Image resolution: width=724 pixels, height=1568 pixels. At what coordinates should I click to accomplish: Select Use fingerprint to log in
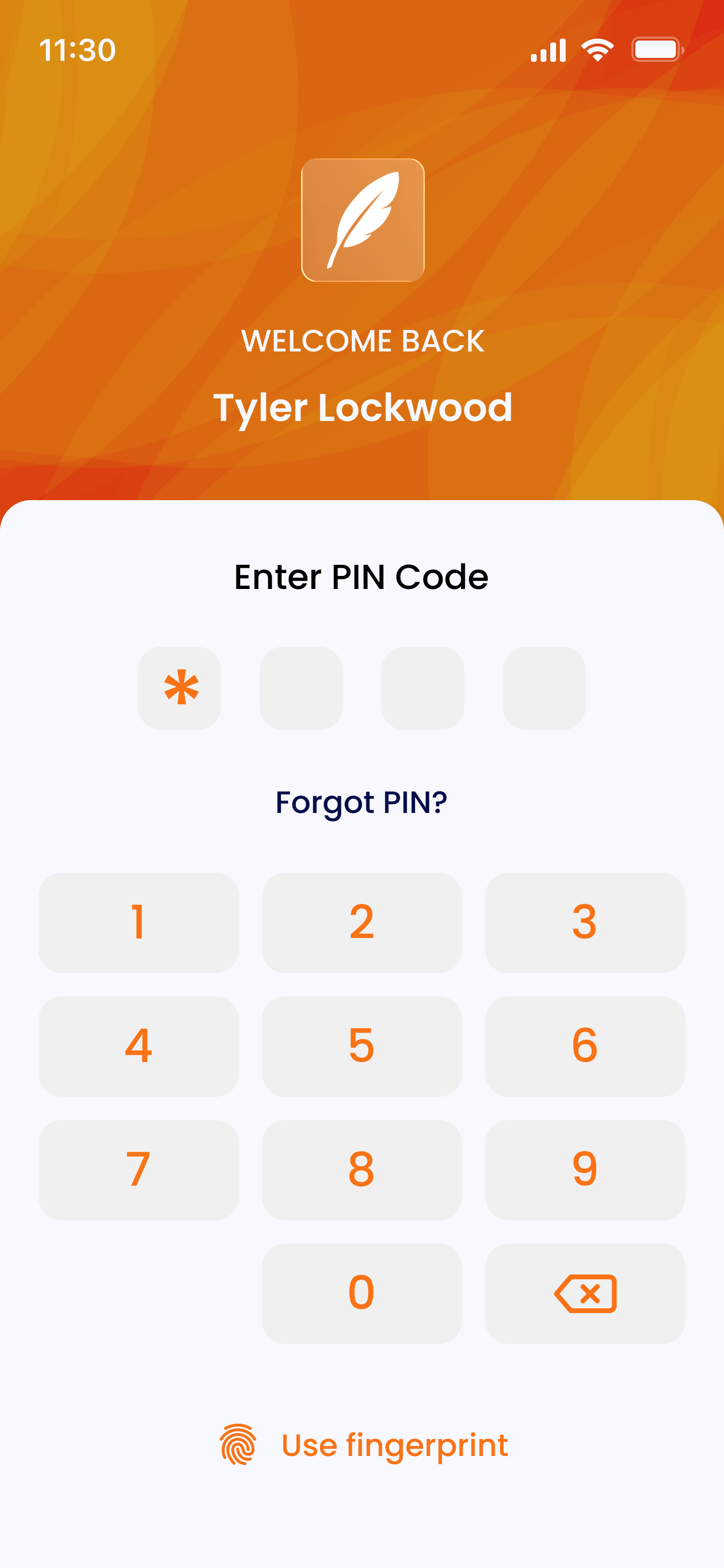[x=364, y=1444]
